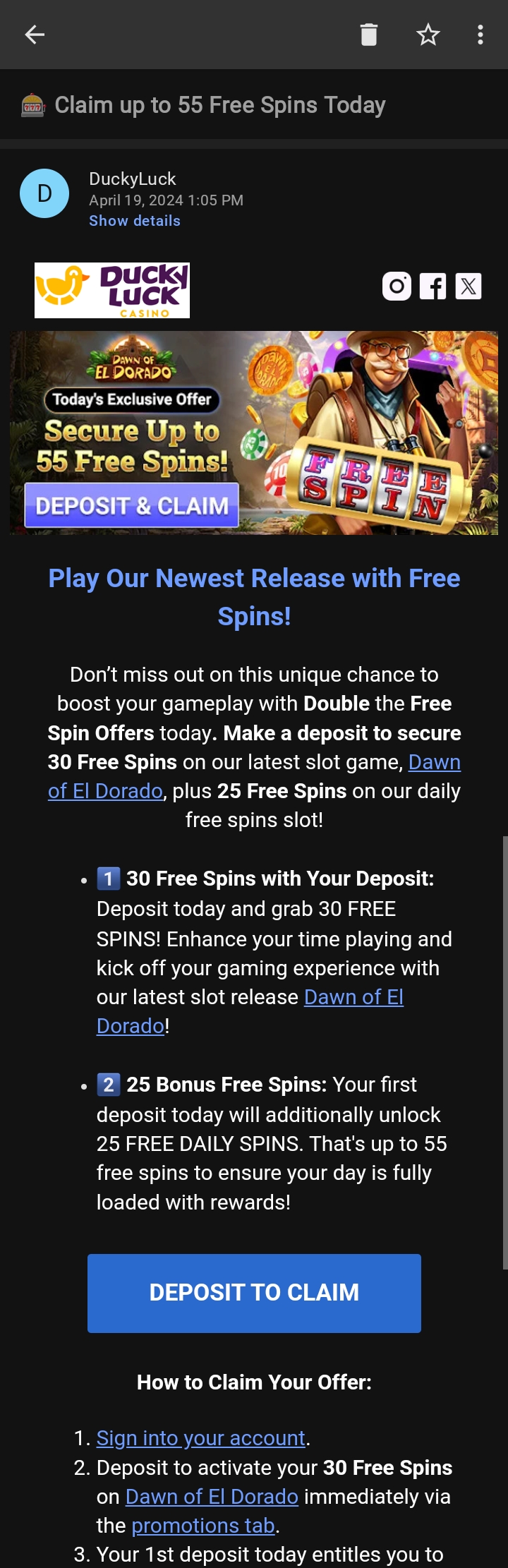The image size is (508, 1568).
Task: Follow the Sign into your account link
Action: pos(200,1438)
